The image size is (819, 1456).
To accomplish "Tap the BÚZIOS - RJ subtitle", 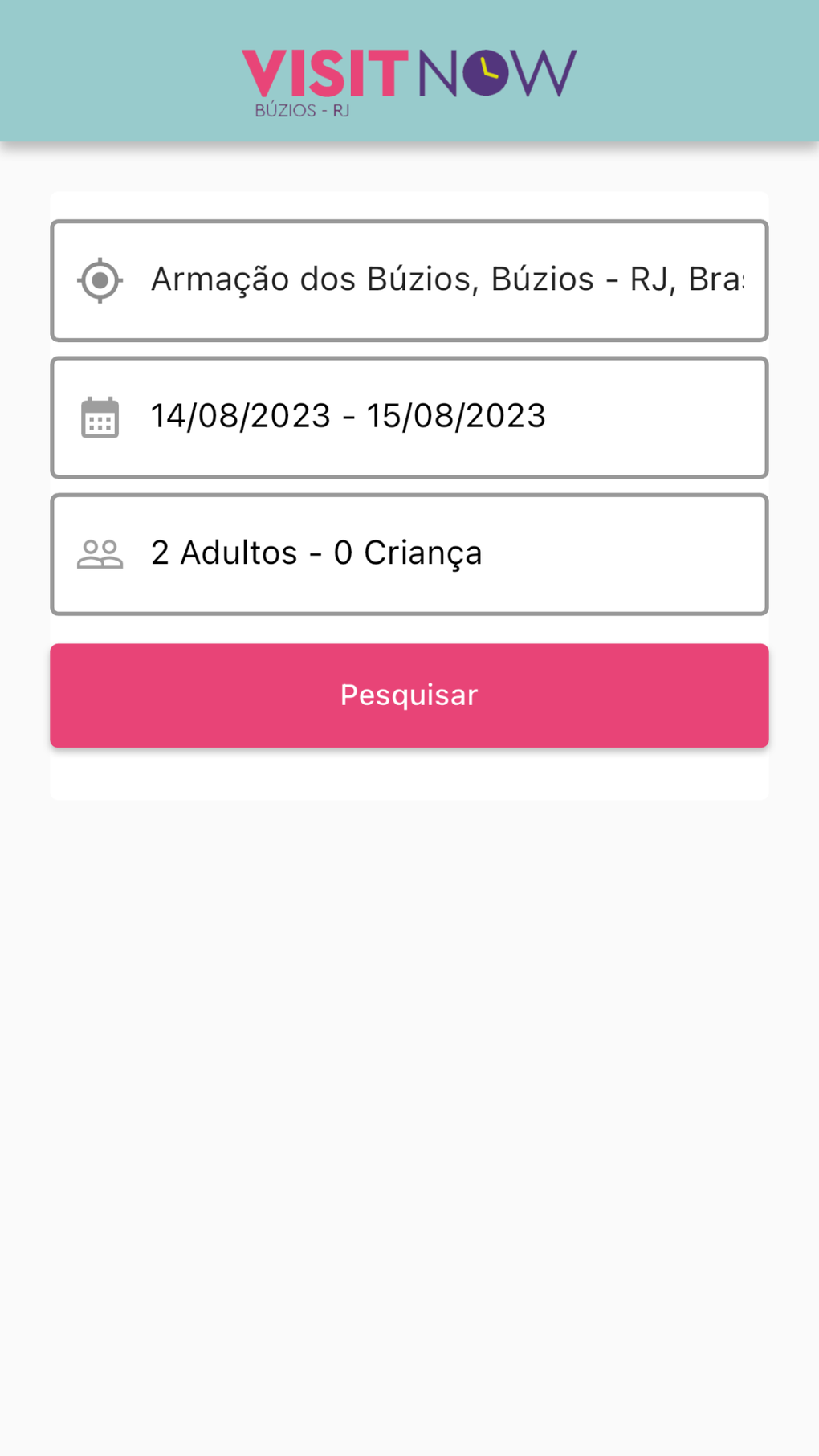I will tap(301, 108).
